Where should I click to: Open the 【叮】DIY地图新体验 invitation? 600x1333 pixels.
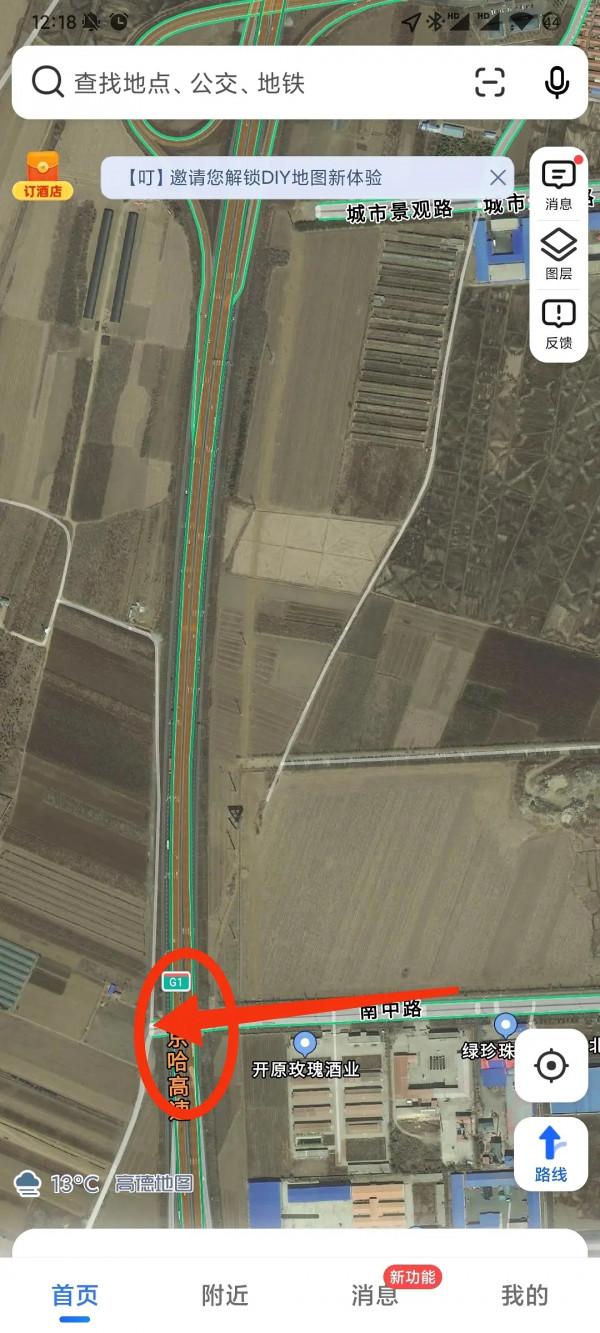pyautogui.click(x=290, y=178)
